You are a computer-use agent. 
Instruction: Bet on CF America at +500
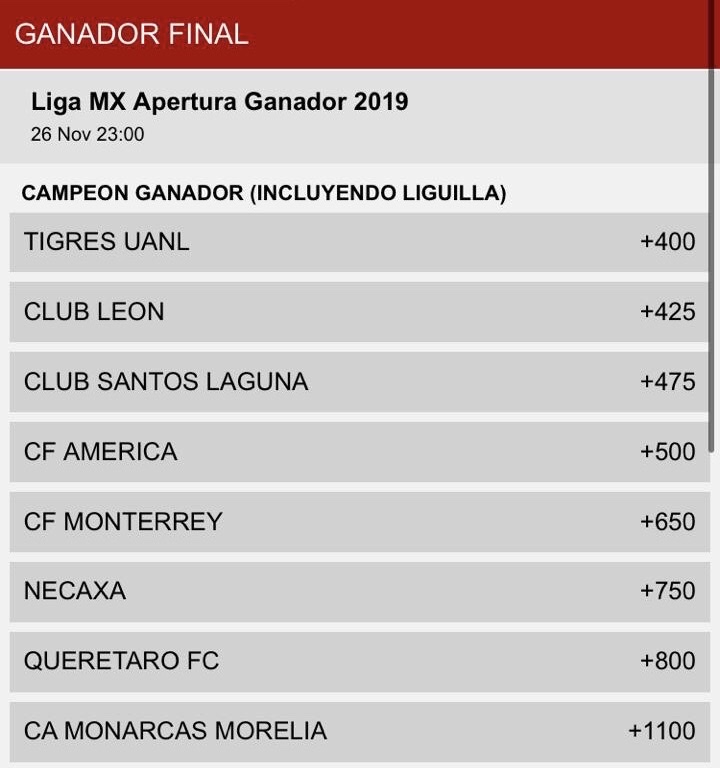point(360,452)
